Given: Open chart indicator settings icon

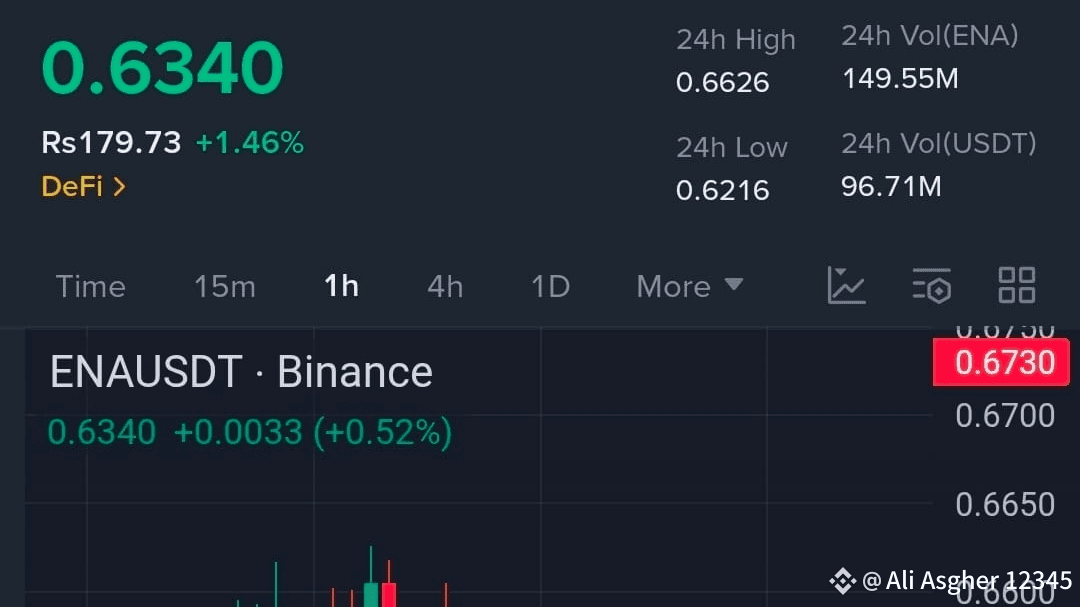Looking at the screenshot, I should click(931, 286).
